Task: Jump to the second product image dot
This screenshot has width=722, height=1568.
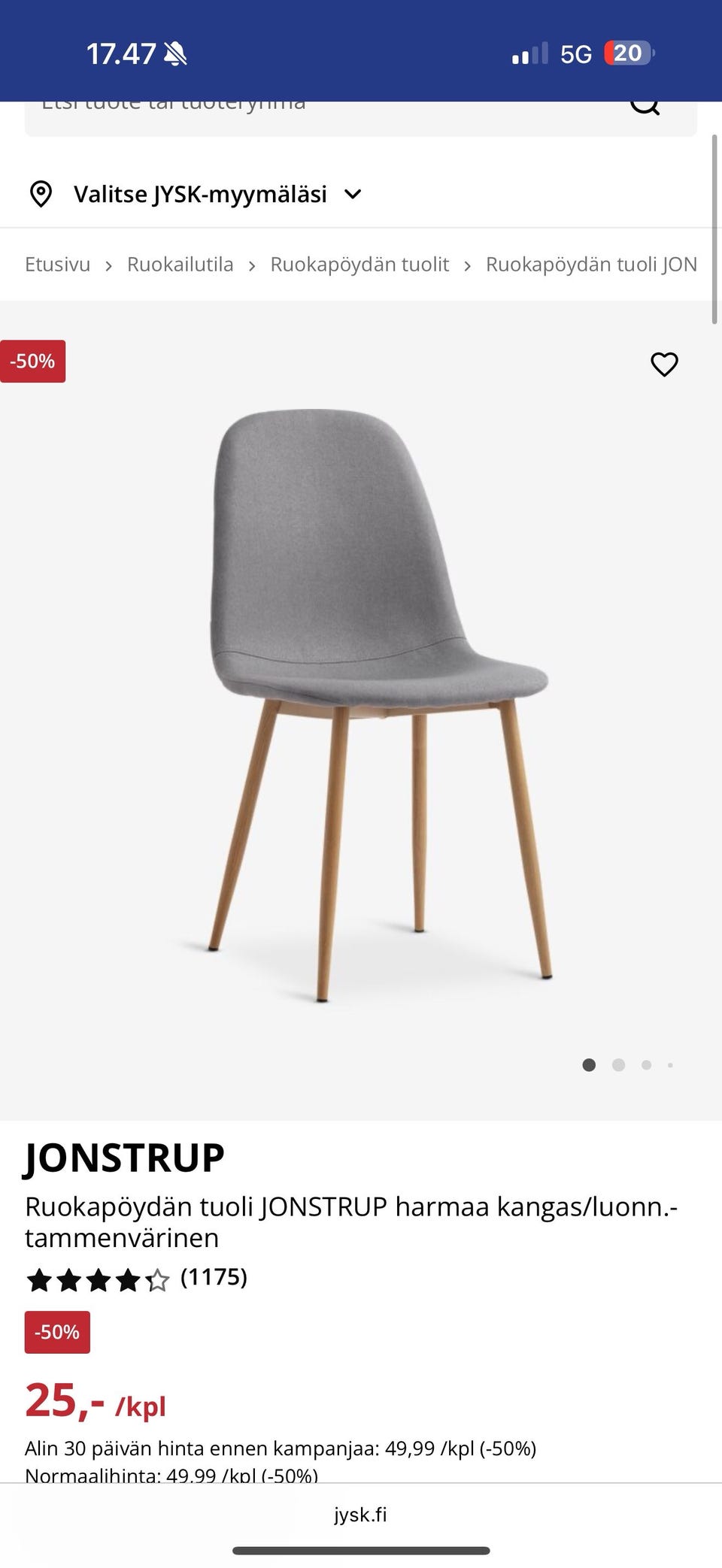Action: [x=618, y=1065]
